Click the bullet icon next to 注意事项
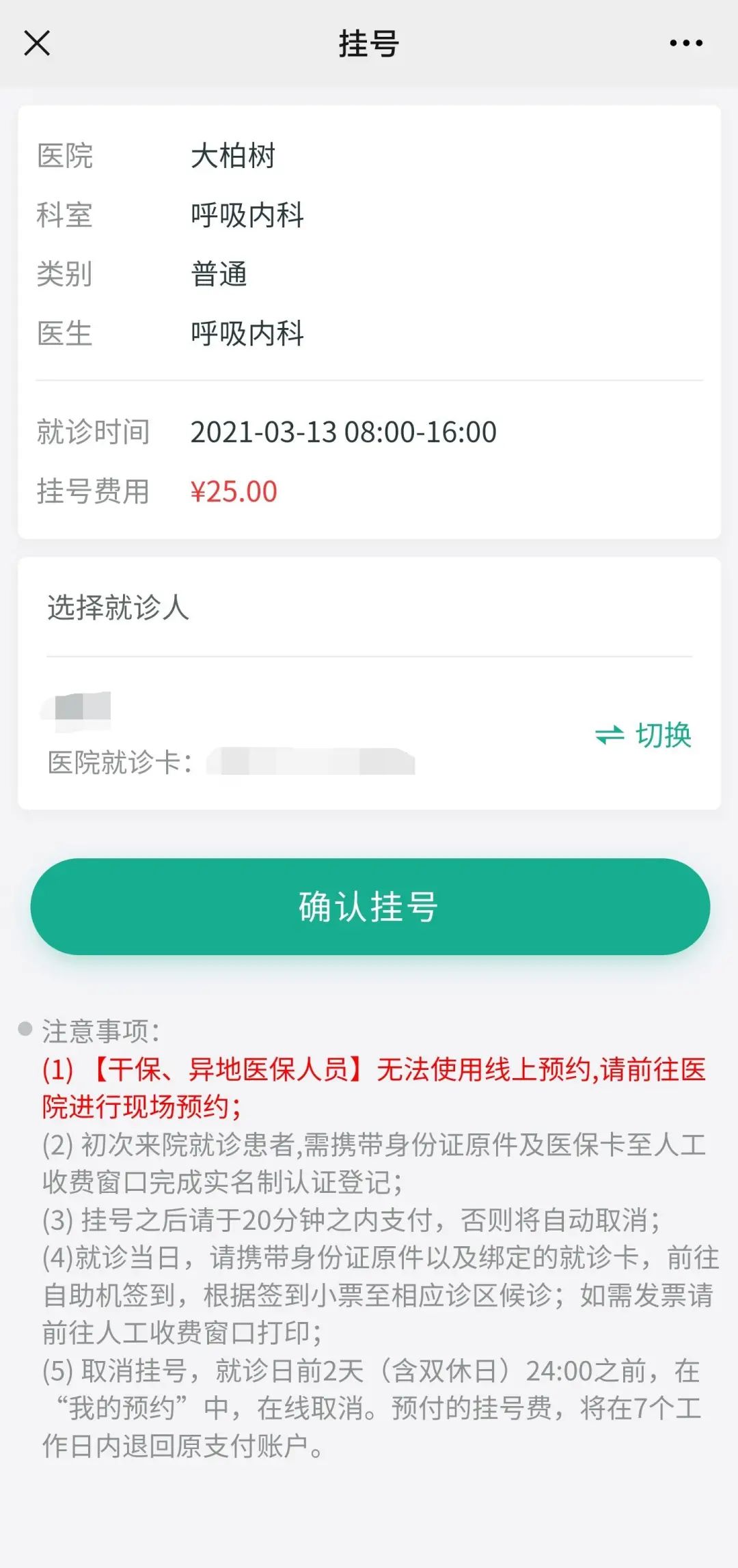 (x=25, y=1028)
